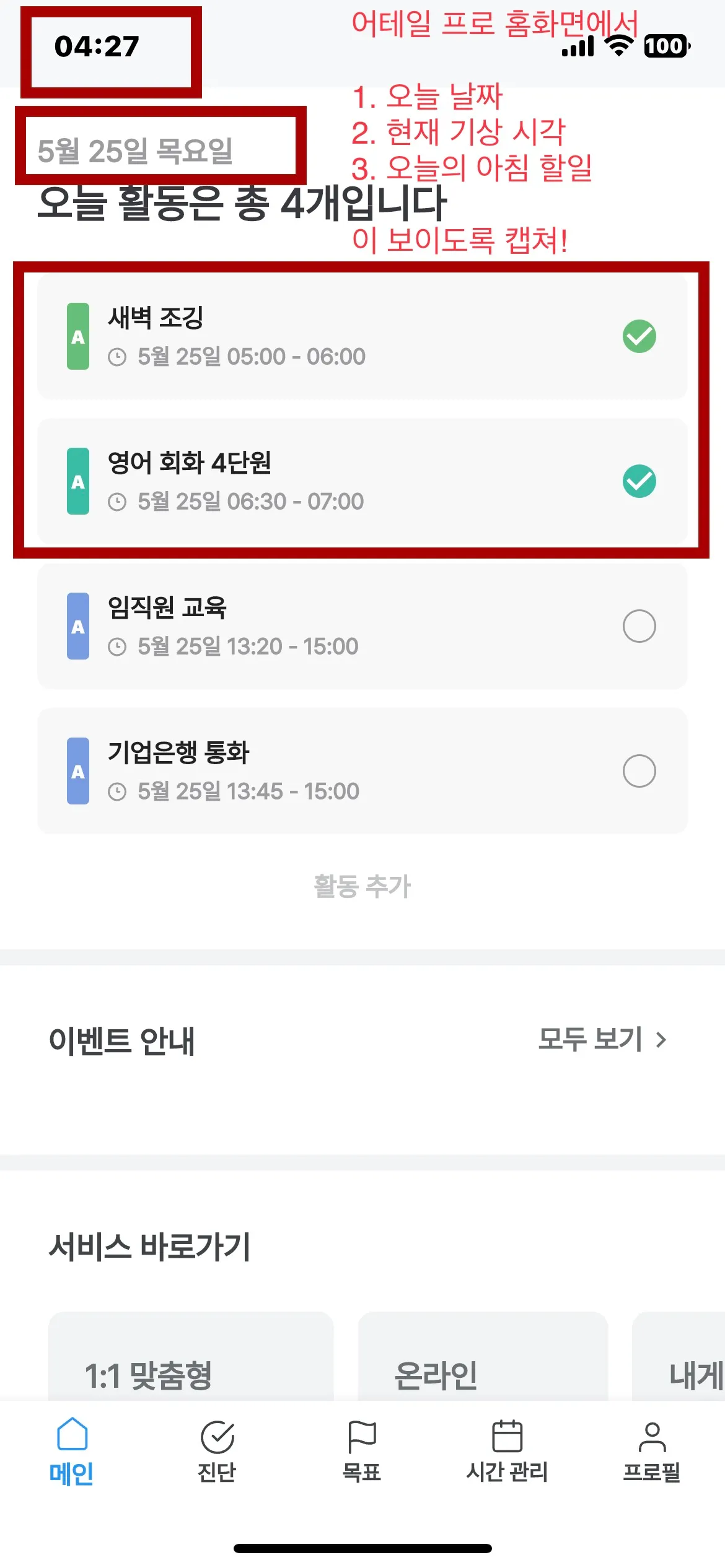Uncheck the 새벽 조깅 activity checkmark
The height and width of the screenshot is (1568, 725).
(x=639, y=336)
